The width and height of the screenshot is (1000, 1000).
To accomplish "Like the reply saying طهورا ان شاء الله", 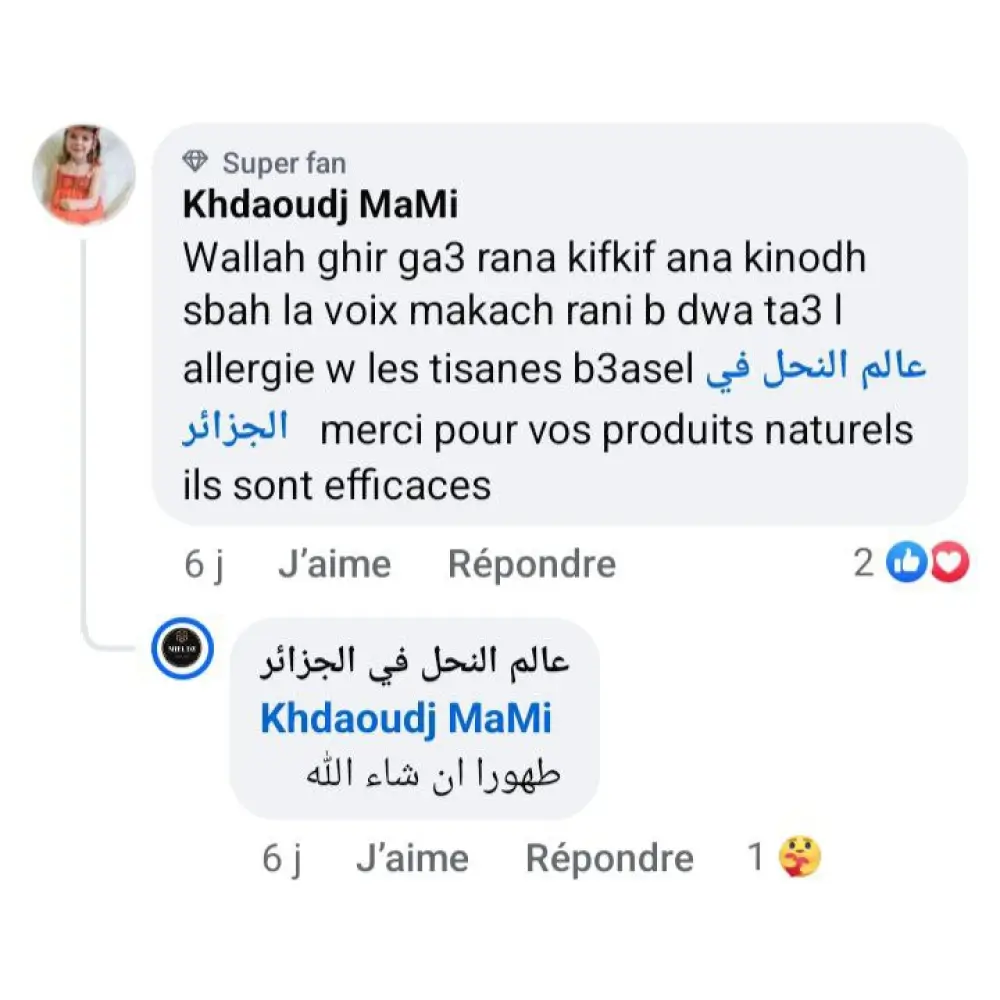I will tap(411, 859).
